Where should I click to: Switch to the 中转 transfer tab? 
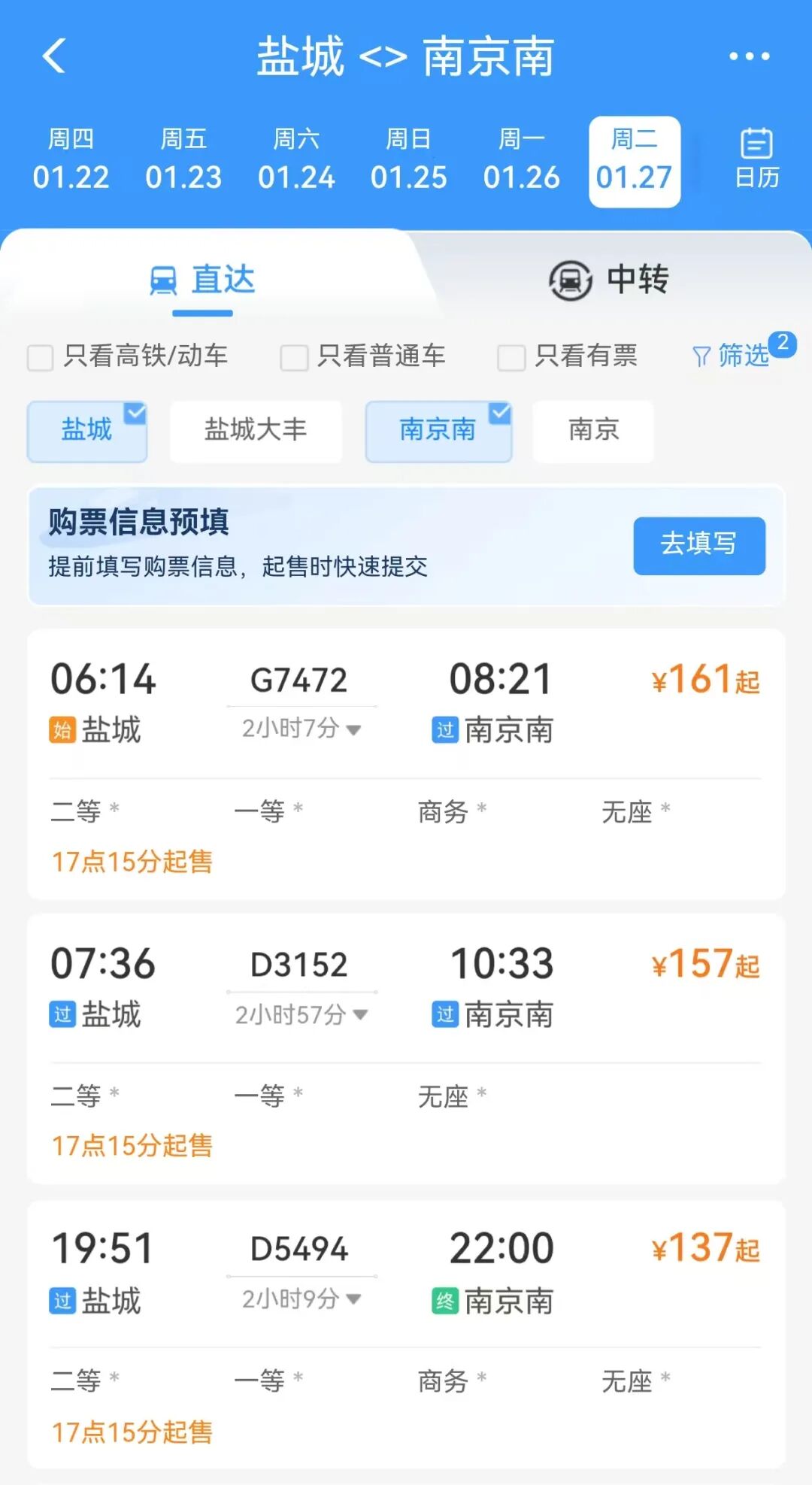[x=609, y=280]
